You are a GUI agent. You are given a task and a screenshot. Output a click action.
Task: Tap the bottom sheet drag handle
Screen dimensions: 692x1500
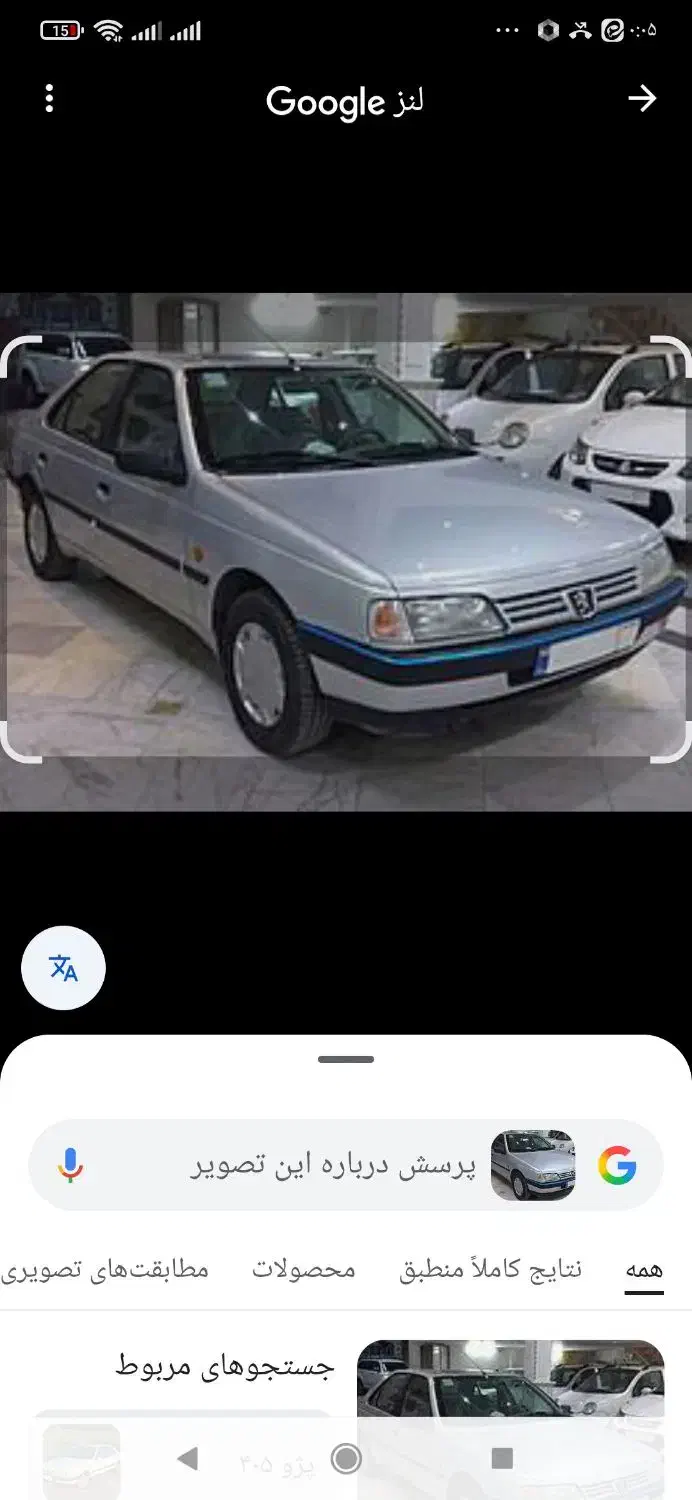[x=346, y=1059]
